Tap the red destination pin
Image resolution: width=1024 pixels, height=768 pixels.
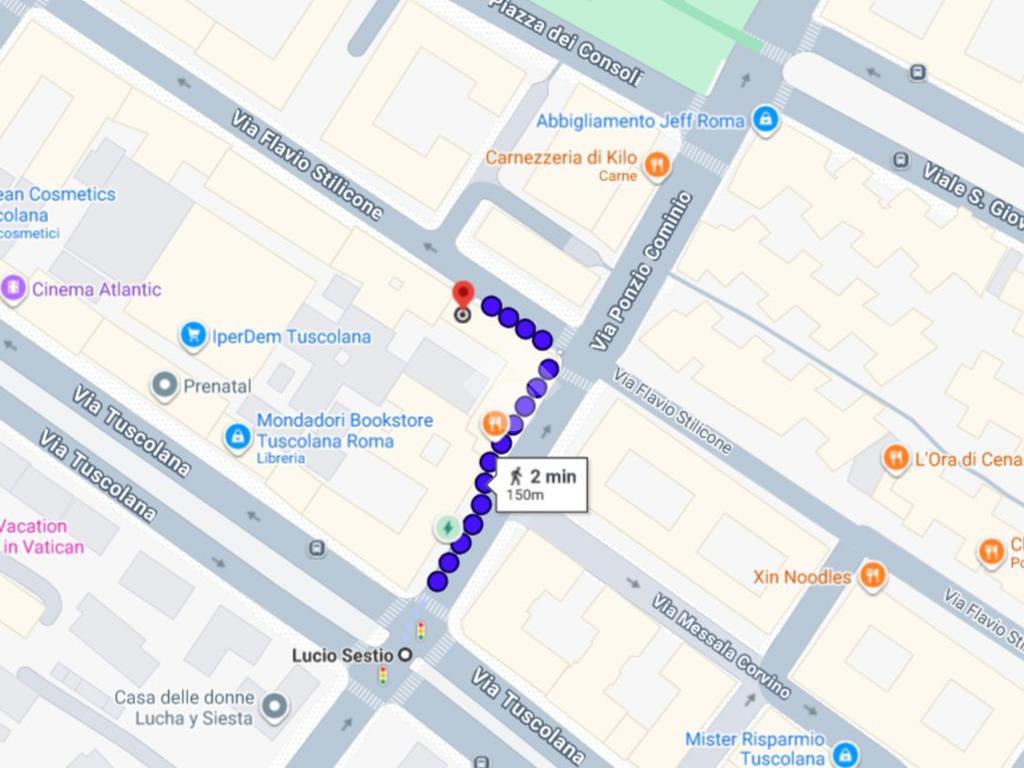coord(462,297)
